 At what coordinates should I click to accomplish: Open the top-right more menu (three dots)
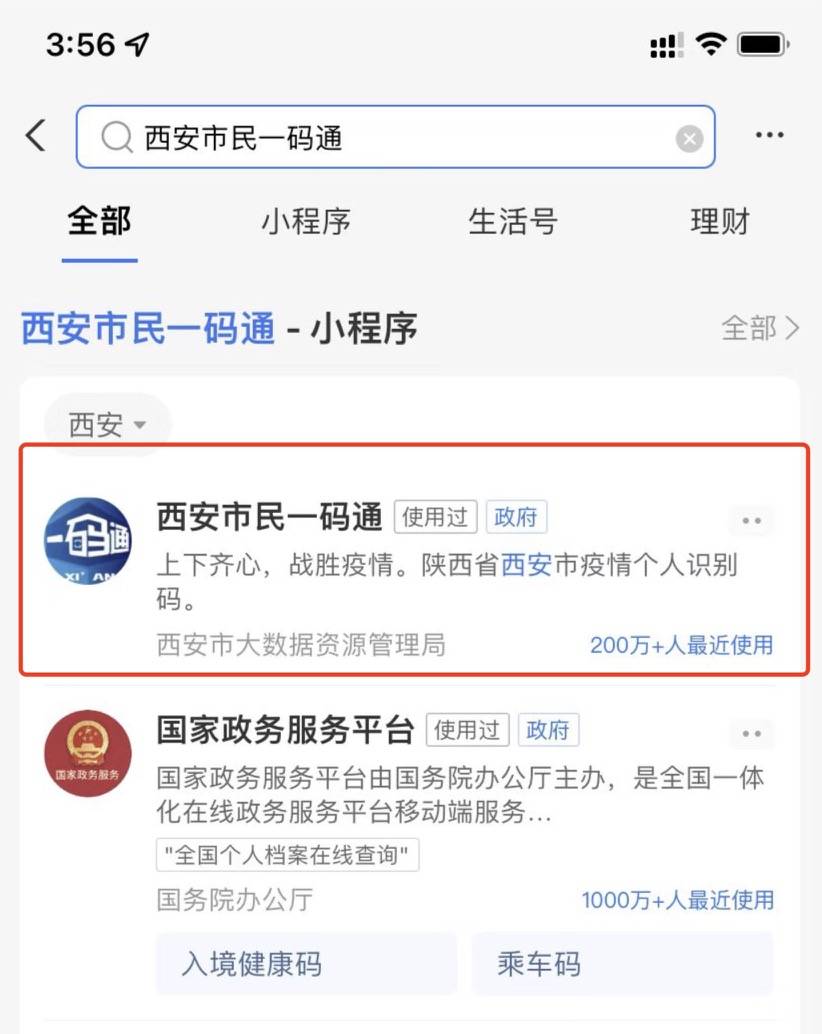click(769, 136)
